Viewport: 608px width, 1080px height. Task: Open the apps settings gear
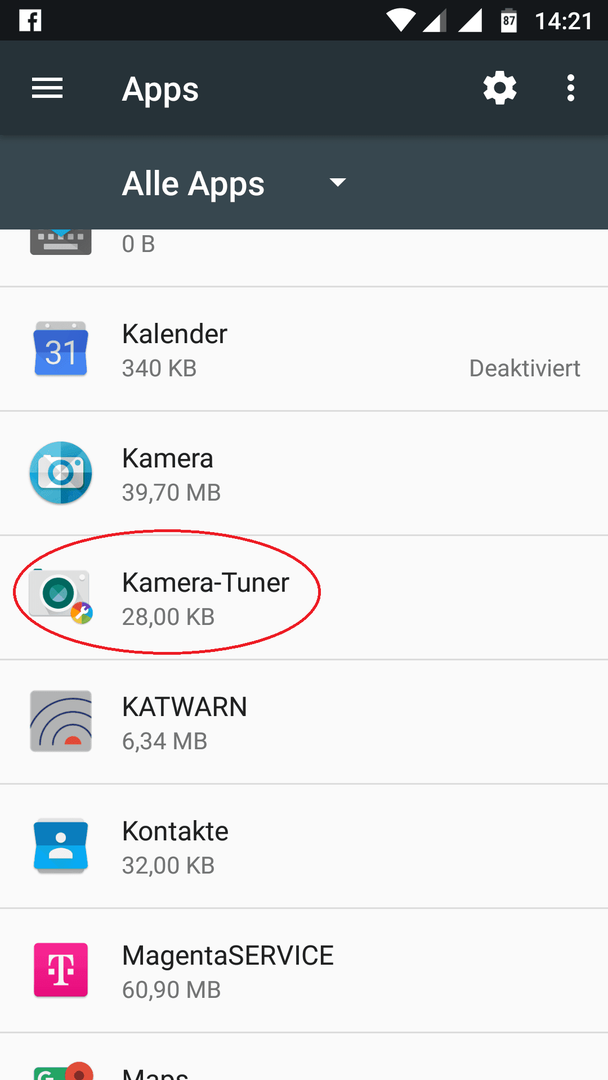pos(500,89)
